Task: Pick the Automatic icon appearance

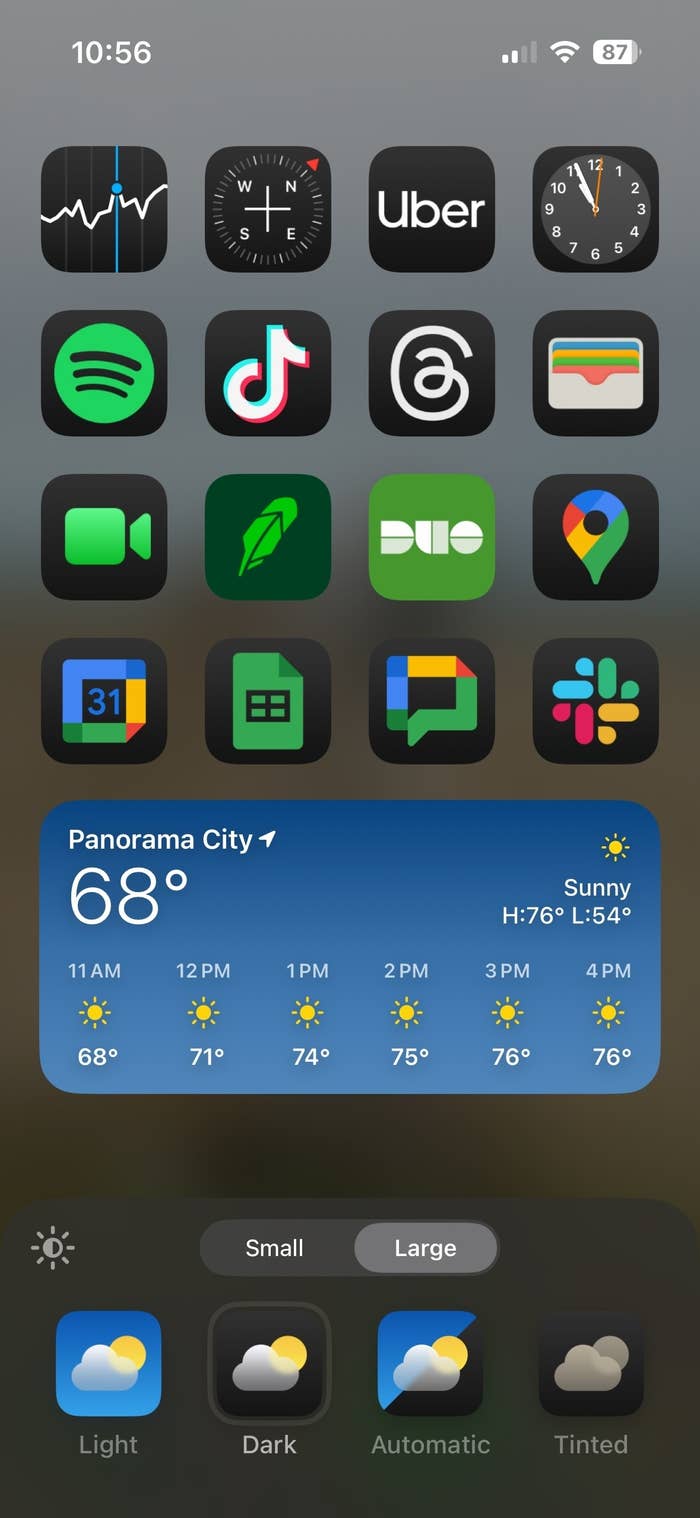Action: [x=430, y=1364]
